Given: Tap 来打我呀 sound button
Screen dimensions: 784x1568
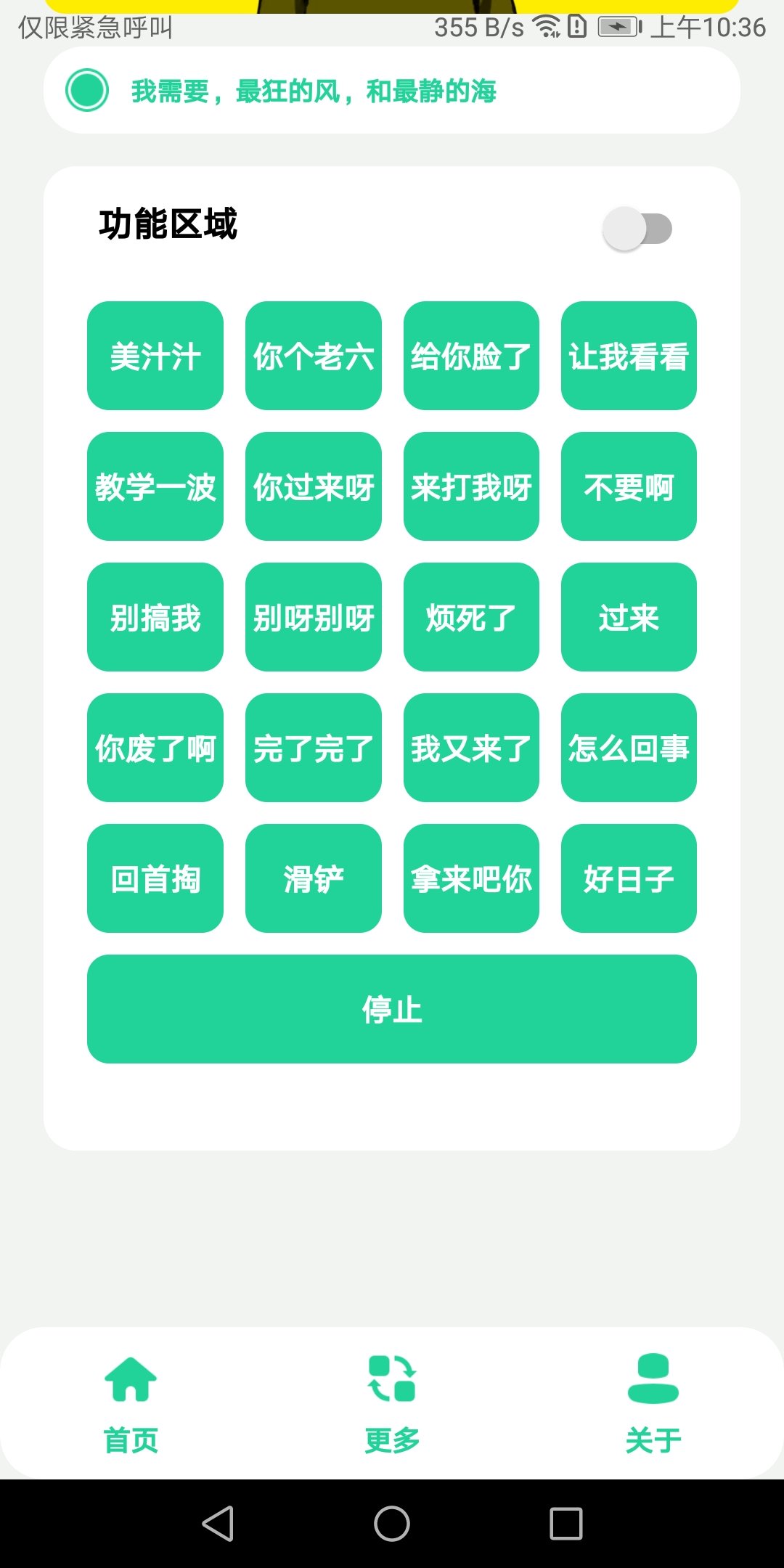Looking at the screenshot, I should [x=471, y=486].
